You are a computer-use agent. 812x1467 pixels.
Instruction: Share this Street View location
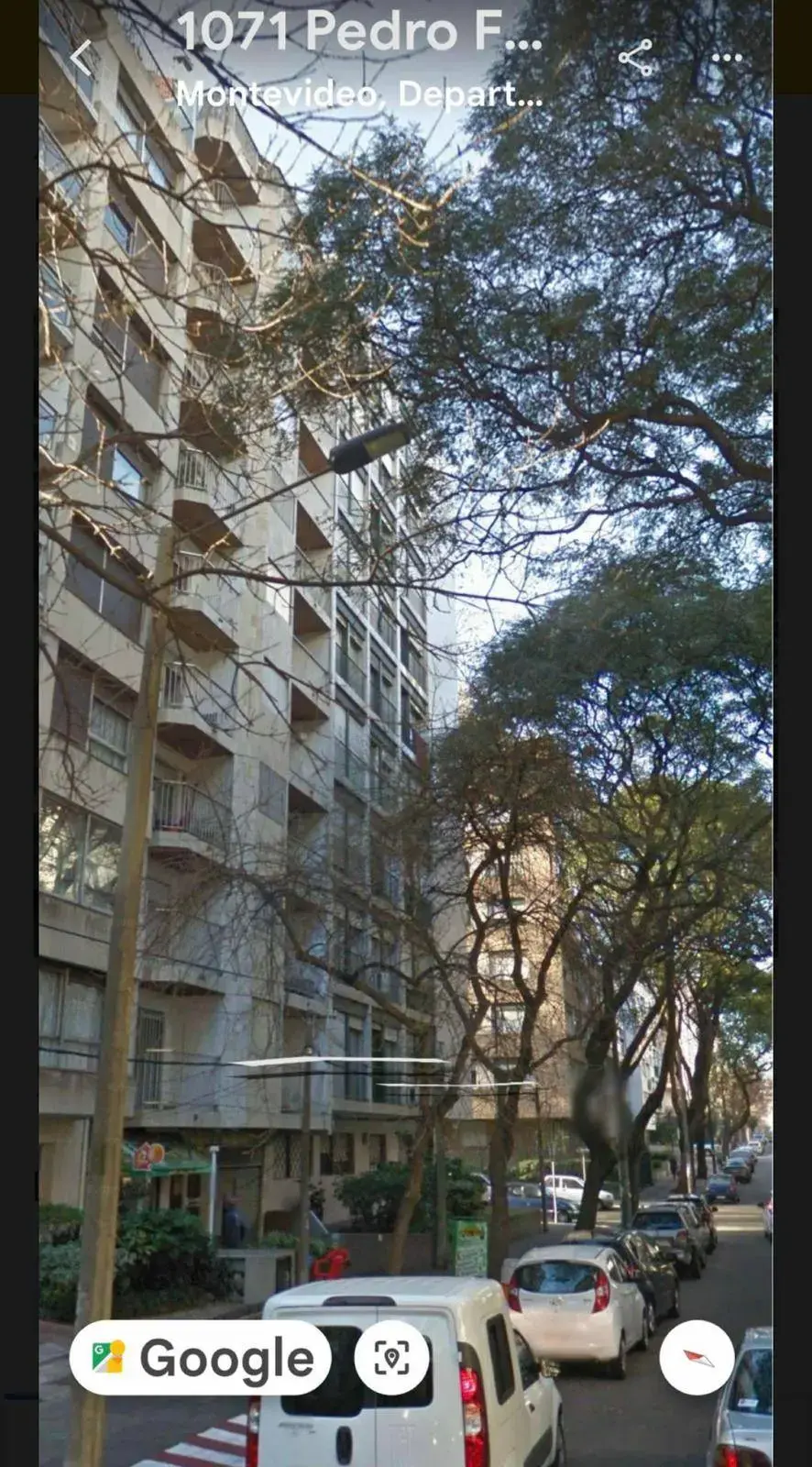635,58
